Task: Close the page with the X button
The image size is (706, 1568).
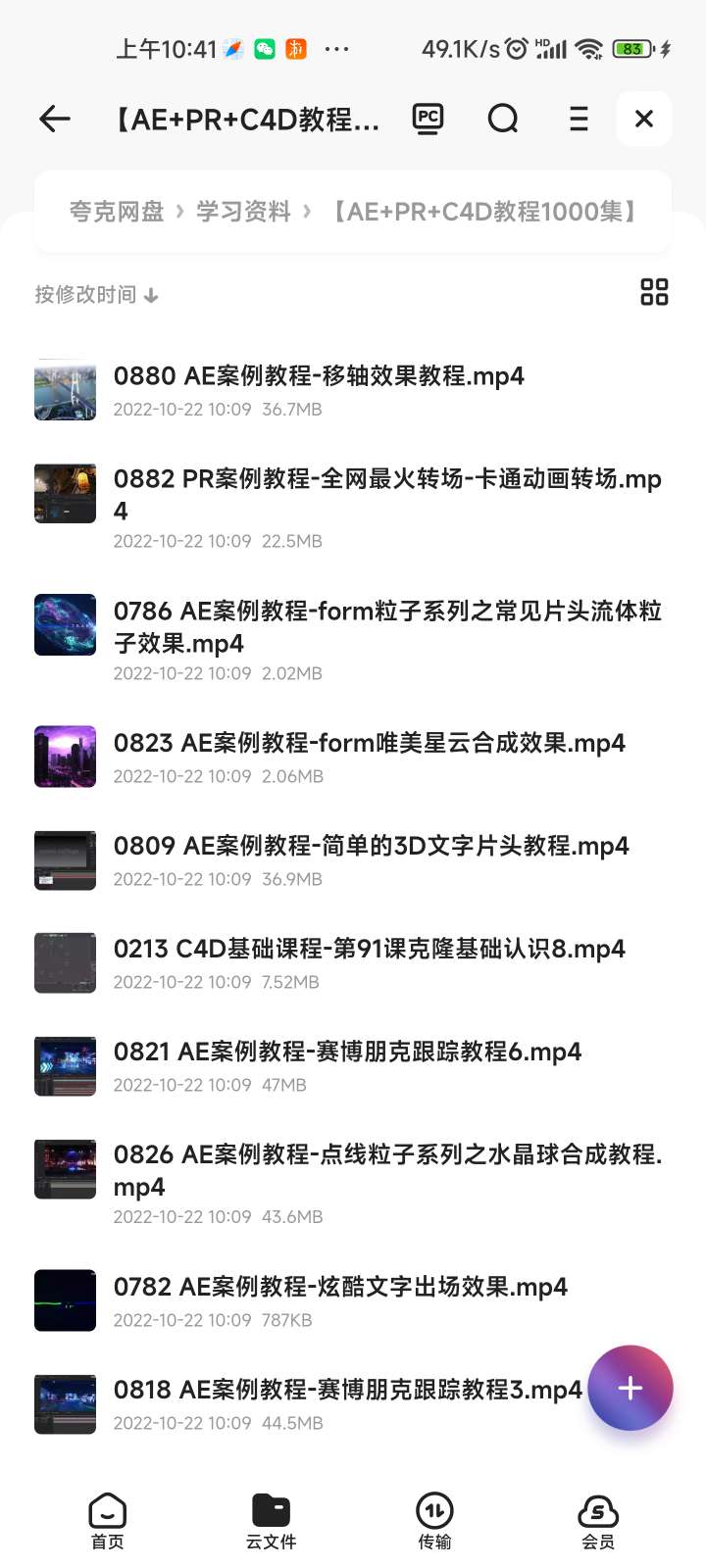Action: (x=644, y=119)
